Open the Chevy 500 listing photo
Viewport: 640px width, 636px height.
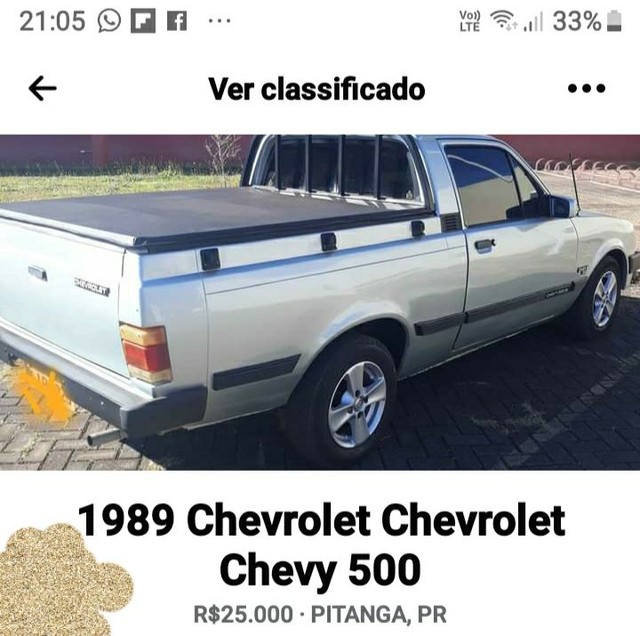tap(320, 302)
